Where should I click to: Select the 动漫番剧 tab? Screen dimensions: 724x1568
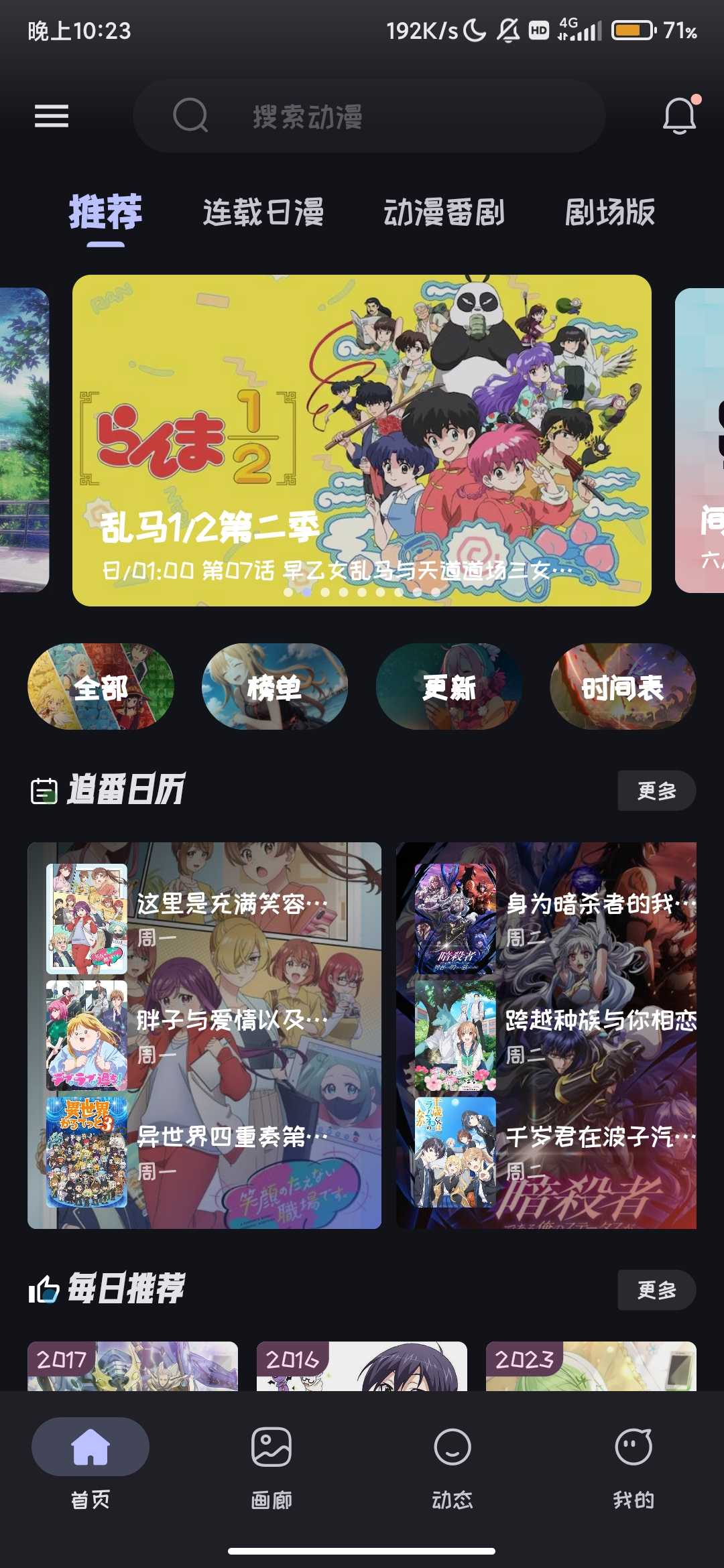point(446,213)
